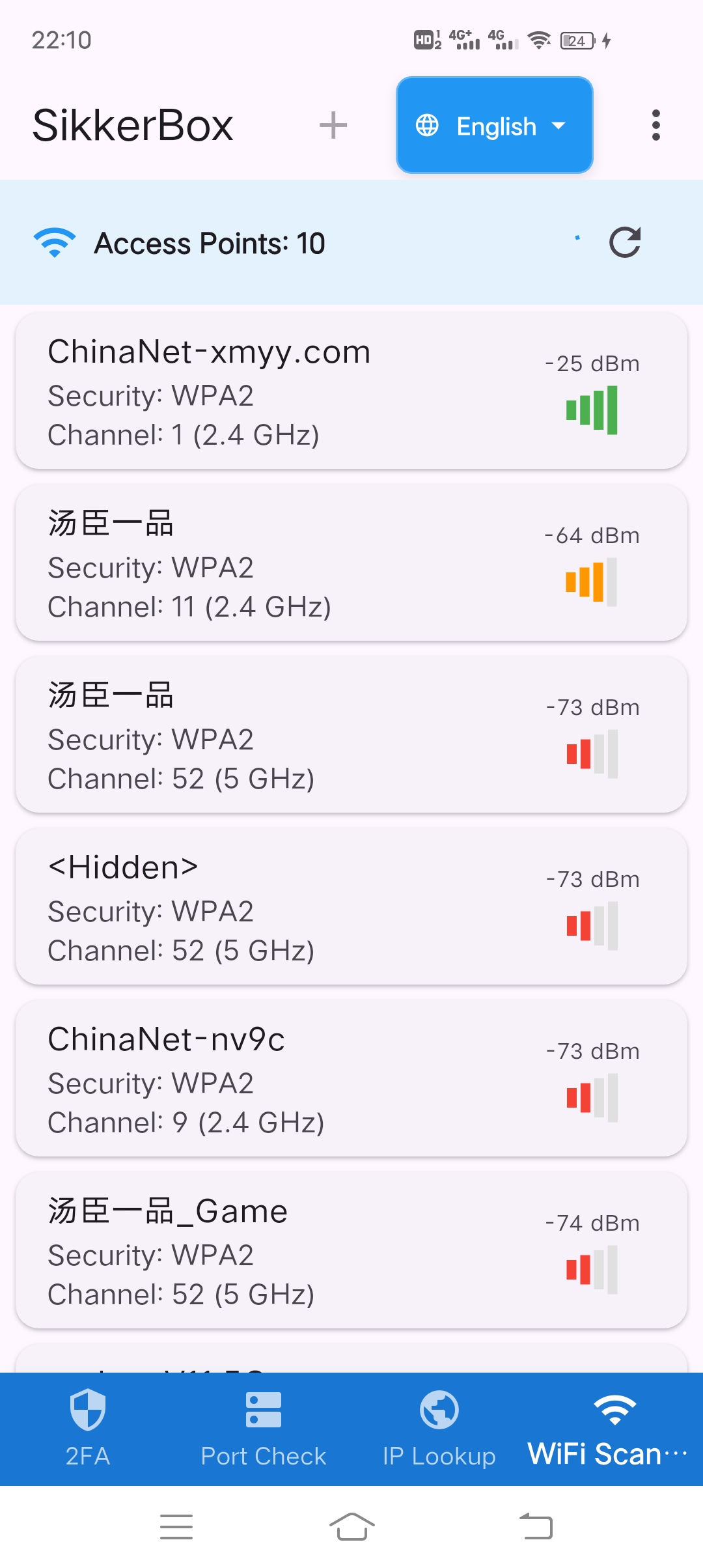Select the ChinaNet-xmyy.com access point
This screenshot has width=703, height=1568.
(351, 391)
